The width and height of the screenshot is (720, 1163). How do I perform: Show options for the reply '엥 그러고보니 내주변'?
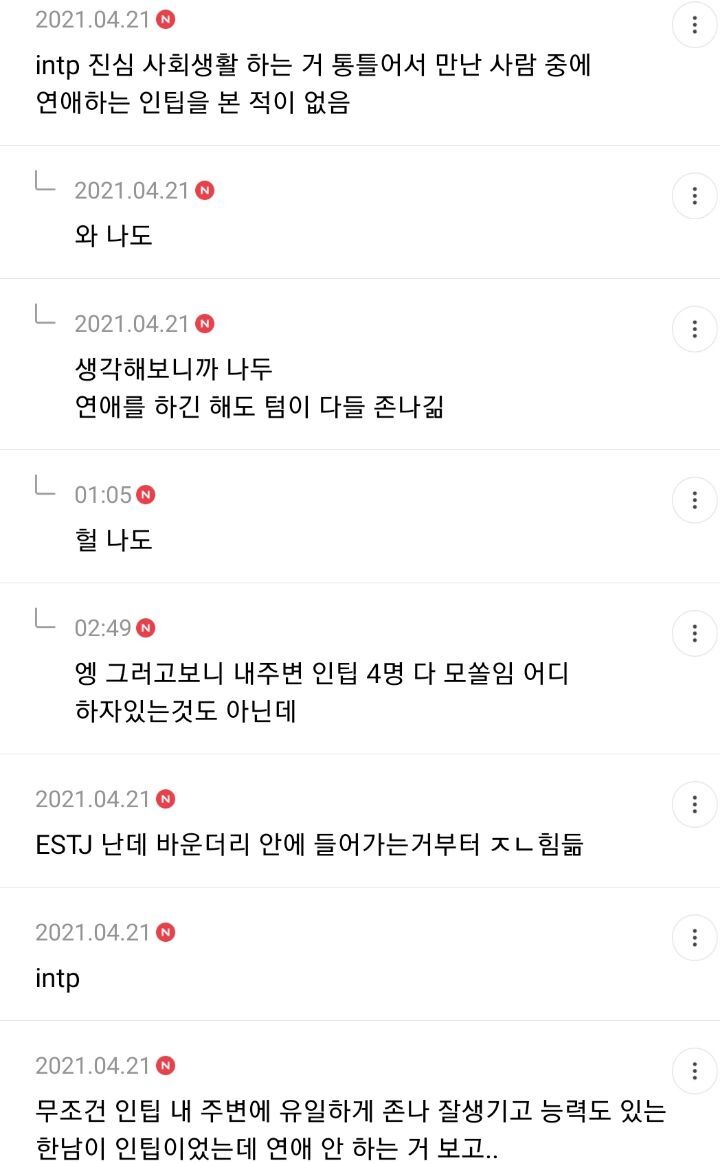[694, 633]
